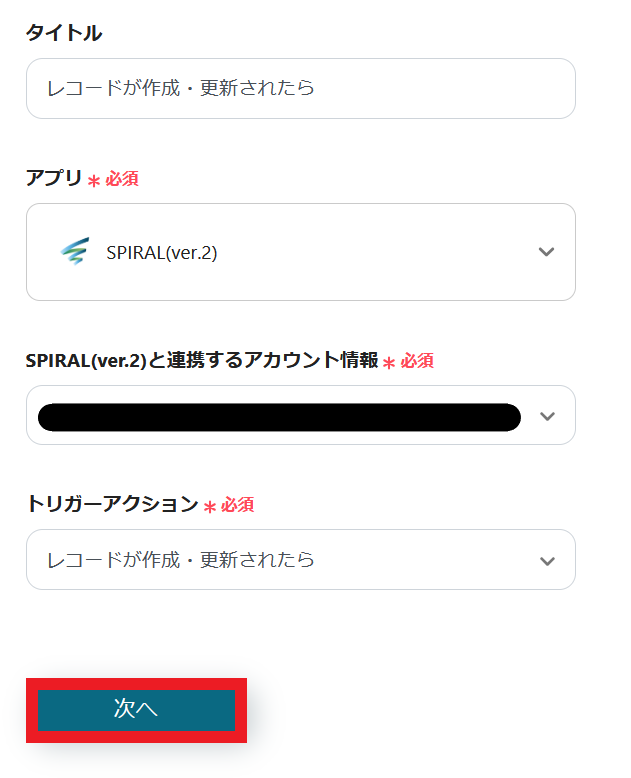This screenshot has width=631, height=778.
Task: Expand the SPIRAL(ver.2) account information dropdown
Action: point(300,416)
